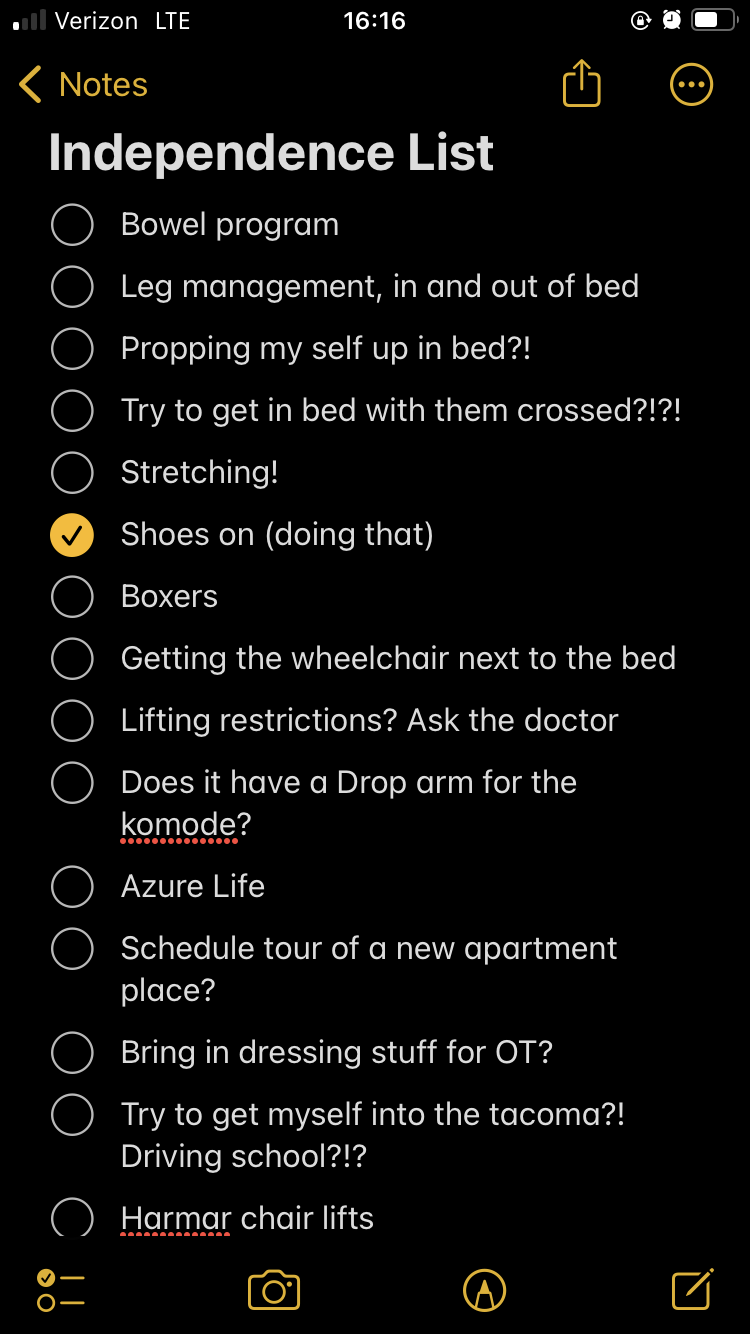Check 'Lifting restrictions? Ask the doctor'
750x1334 pixels.
(x=71, y=720)
